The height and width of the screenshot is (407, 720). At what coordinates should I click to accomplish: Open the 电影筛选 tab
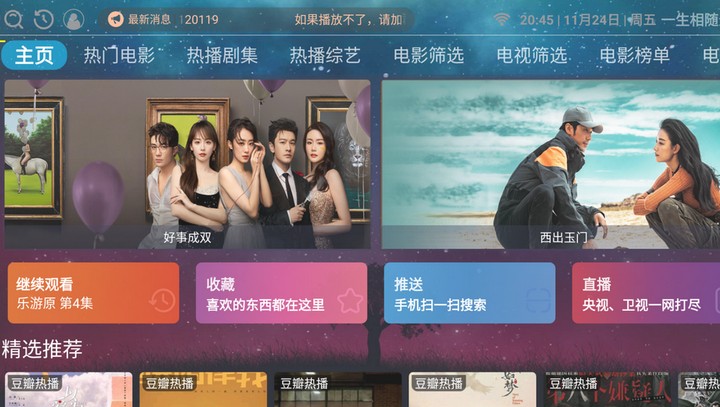click(x=429, y=55)
